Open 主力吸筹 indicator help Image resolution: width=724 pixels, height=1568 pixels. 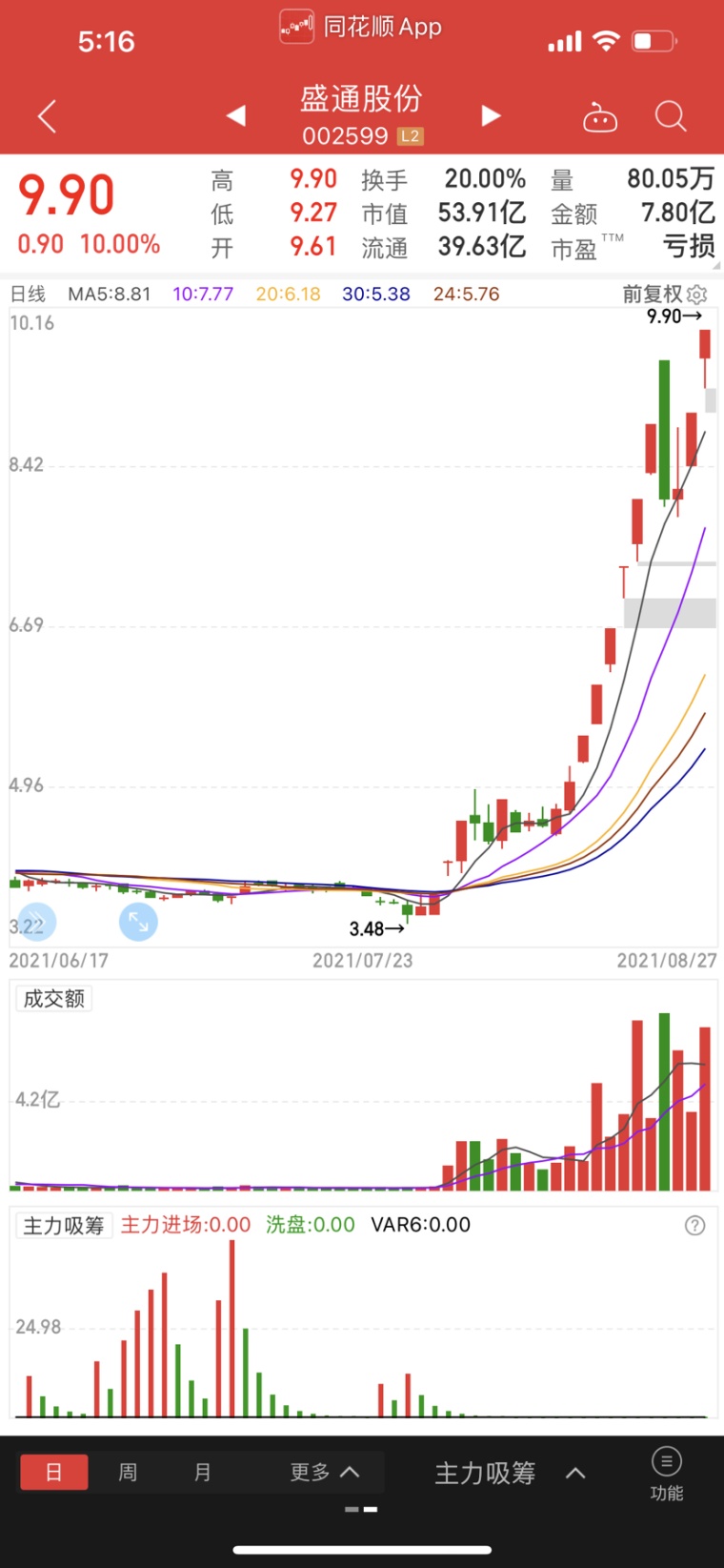click(x=696, y=1224)
